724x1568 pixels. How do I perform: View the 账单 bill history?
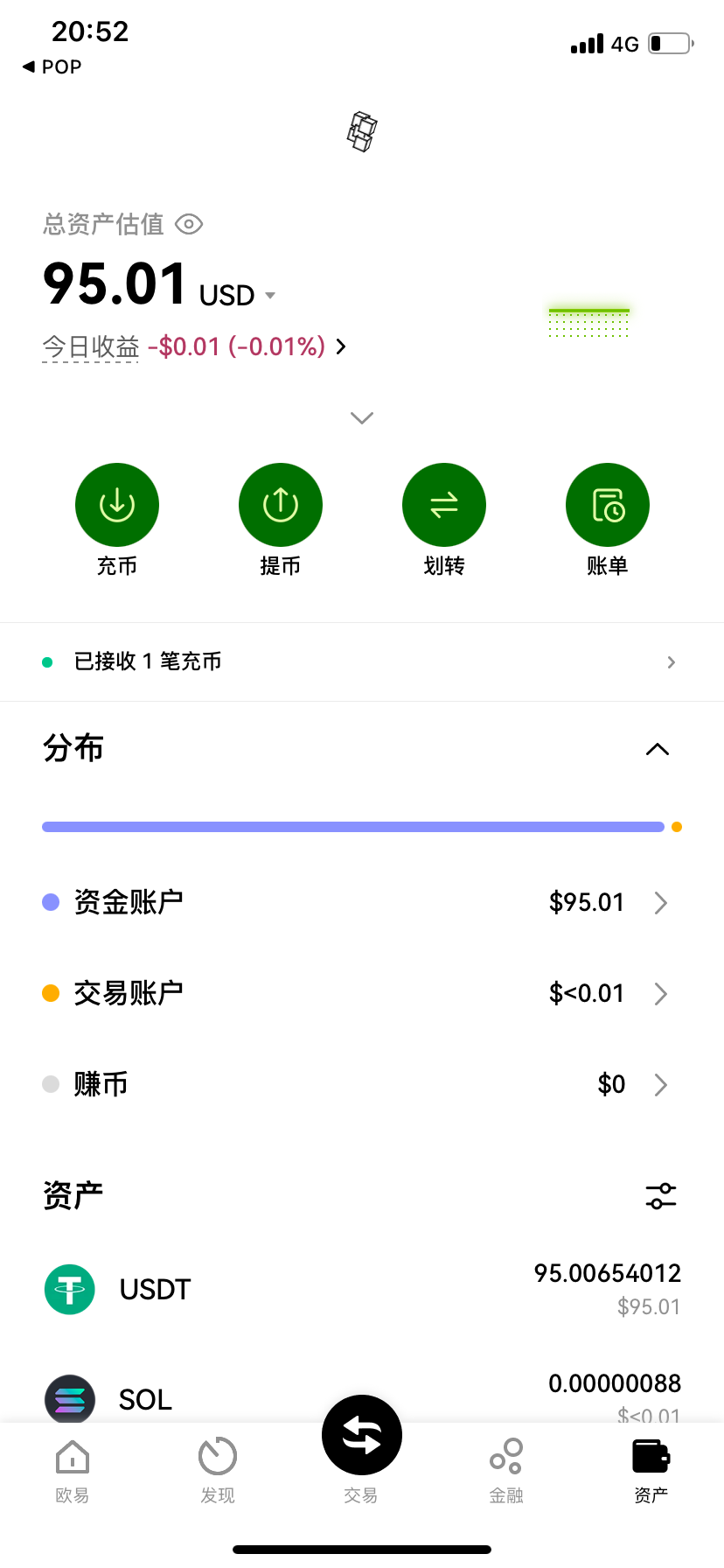(x=608, y=506)
